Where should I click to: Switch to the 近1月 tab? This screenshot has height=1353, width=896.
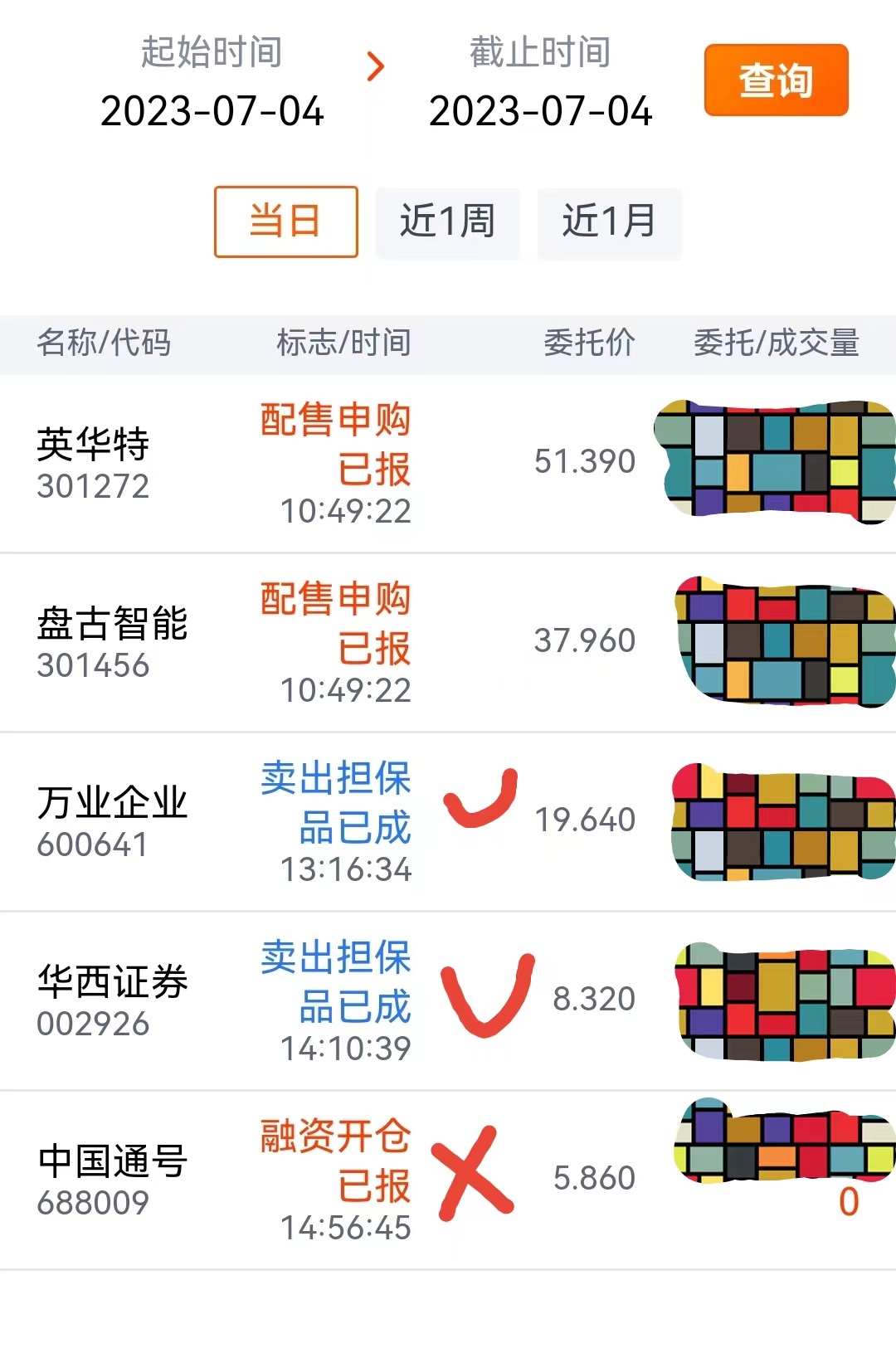[x=609, y=222]
